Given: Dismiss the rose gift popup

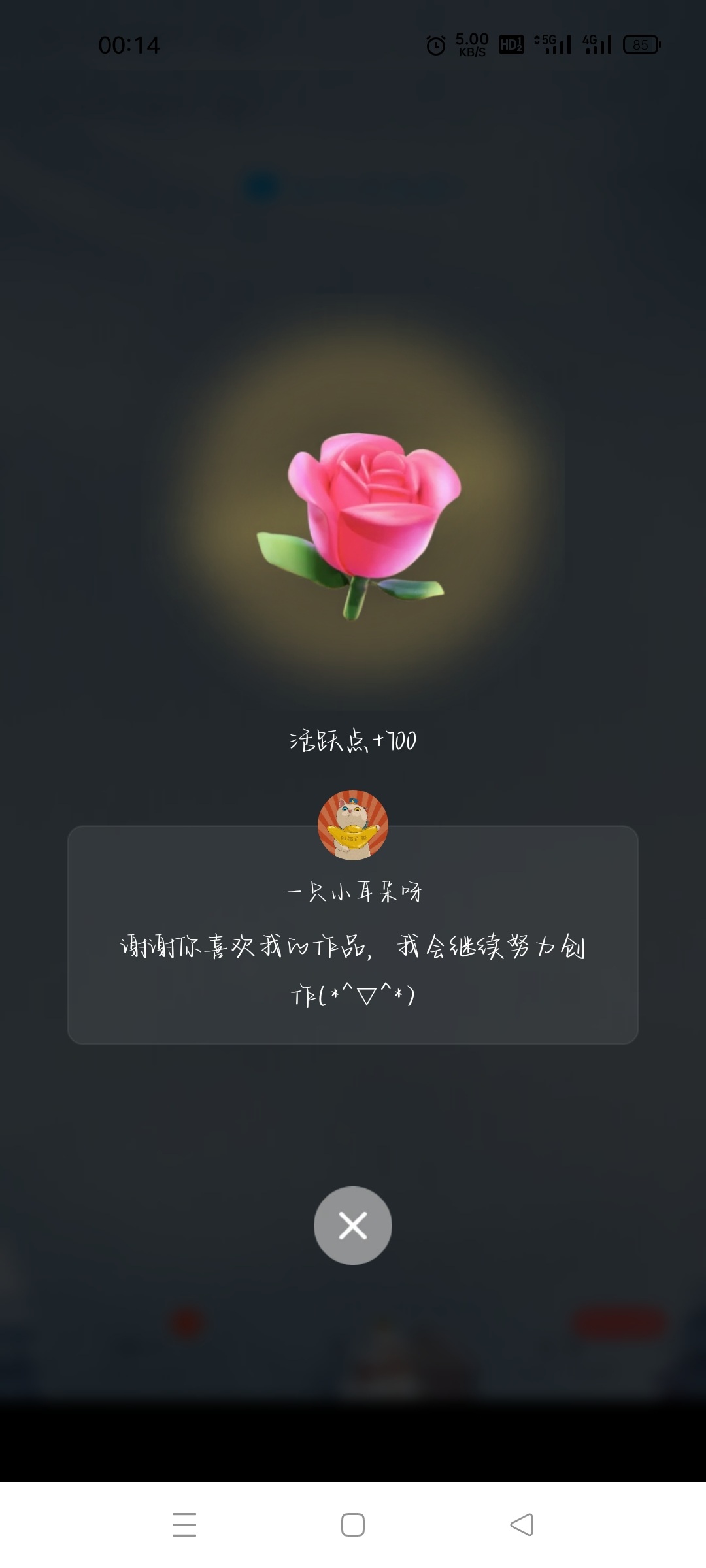Looking at the screenshot, I should point(353,1226).
